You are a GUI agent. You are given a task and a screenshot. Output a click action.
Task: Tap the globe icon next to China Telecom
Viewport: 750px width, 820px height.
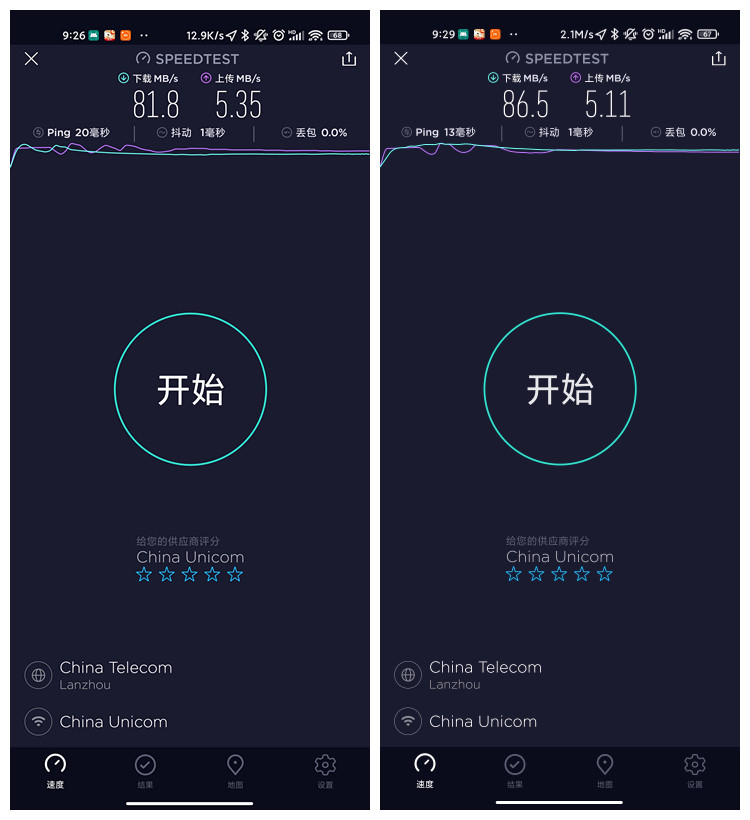coord(38,675)
